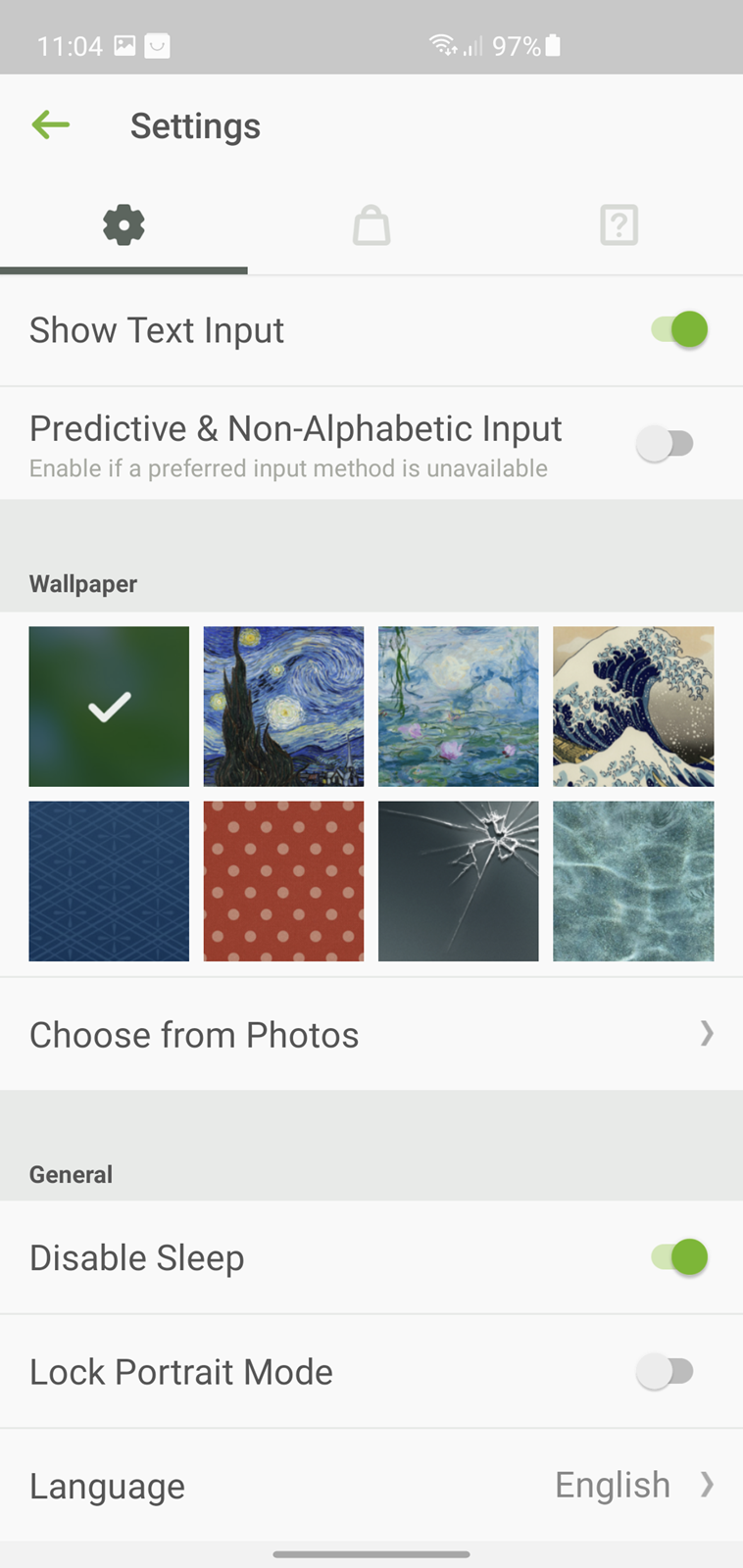Turn on Lock Portrait Mode
This screenshot has height=1568, width=743.
[666, 1371]
